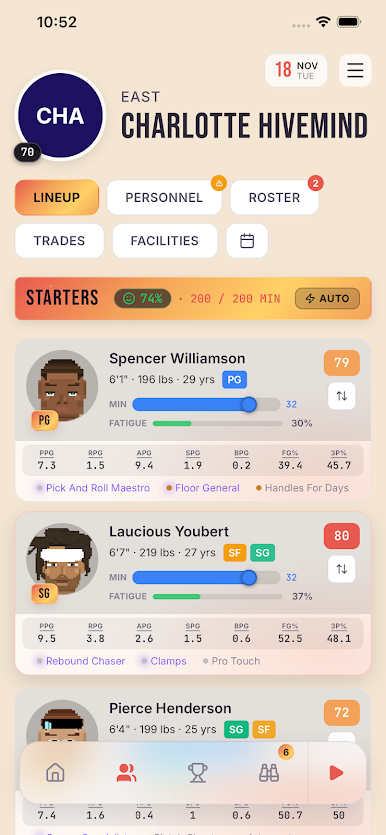The width and height of the screenshot is (386, 835).
Task: Open the trophy tab
Action: tap(198, 772)
